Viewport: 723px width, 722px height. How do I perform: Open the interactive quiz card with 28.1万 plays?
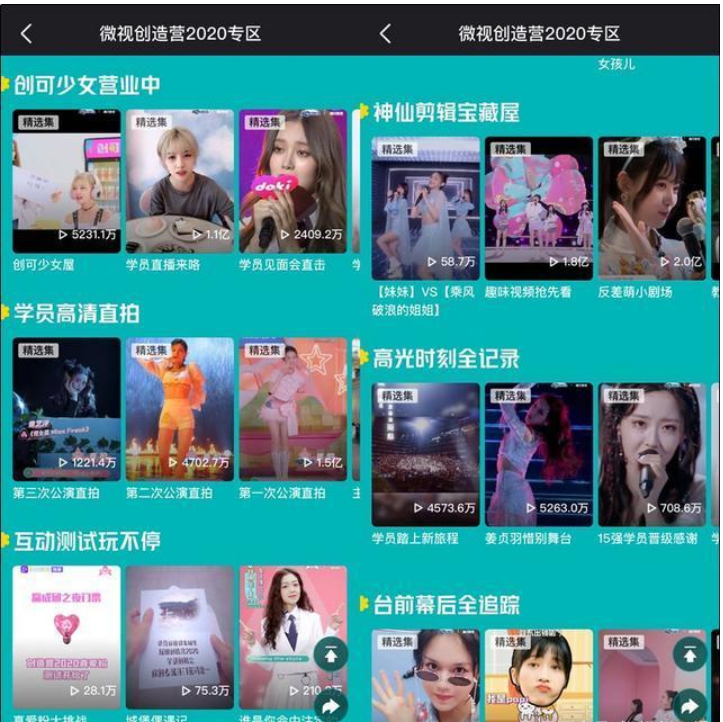66,637
